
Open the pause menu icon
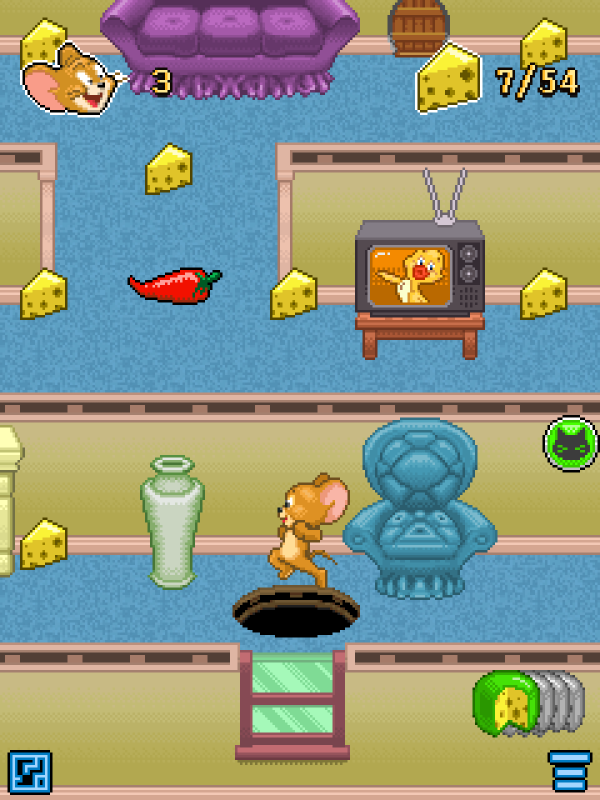tap(570, 772)
